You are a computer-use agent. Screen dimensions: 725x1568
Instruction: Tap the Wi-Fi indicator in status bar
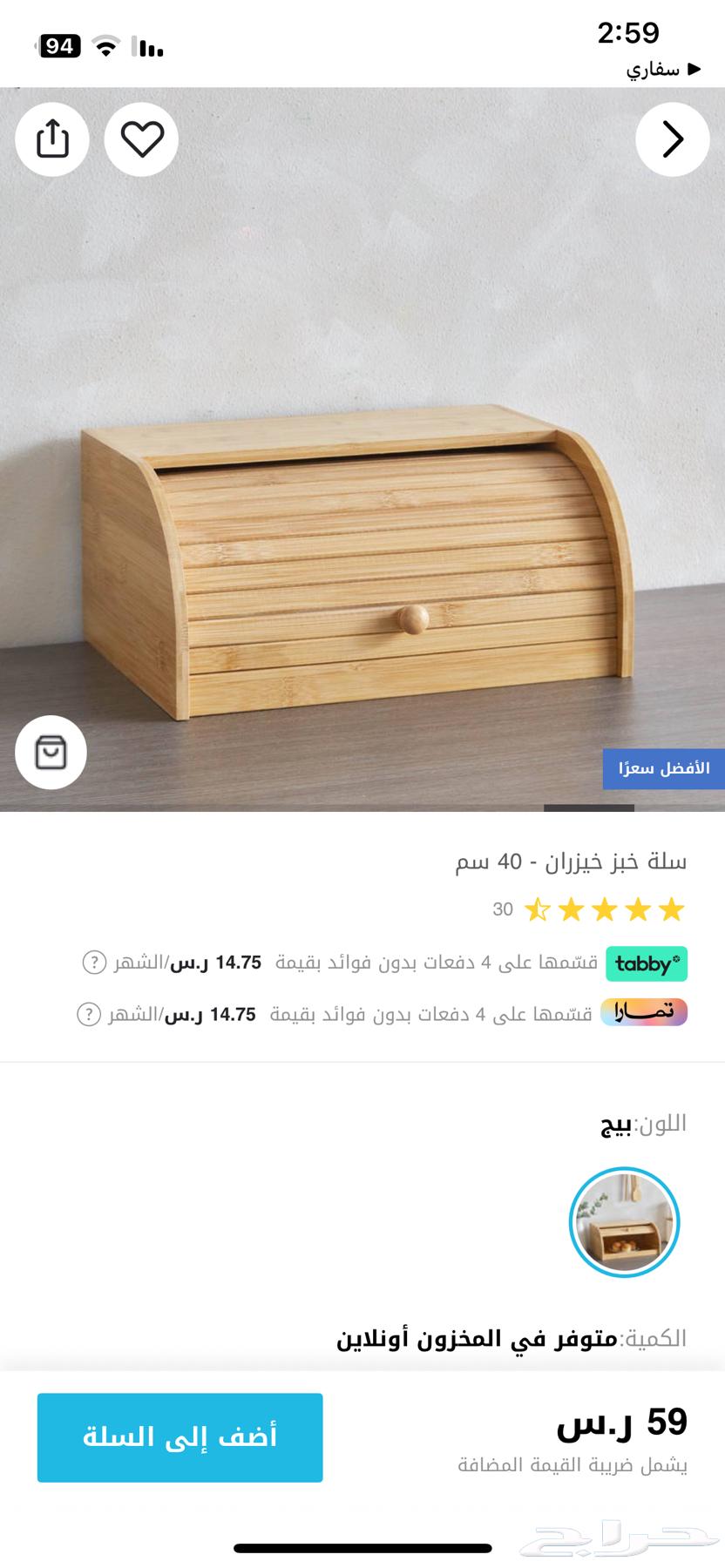click(105, 48)
